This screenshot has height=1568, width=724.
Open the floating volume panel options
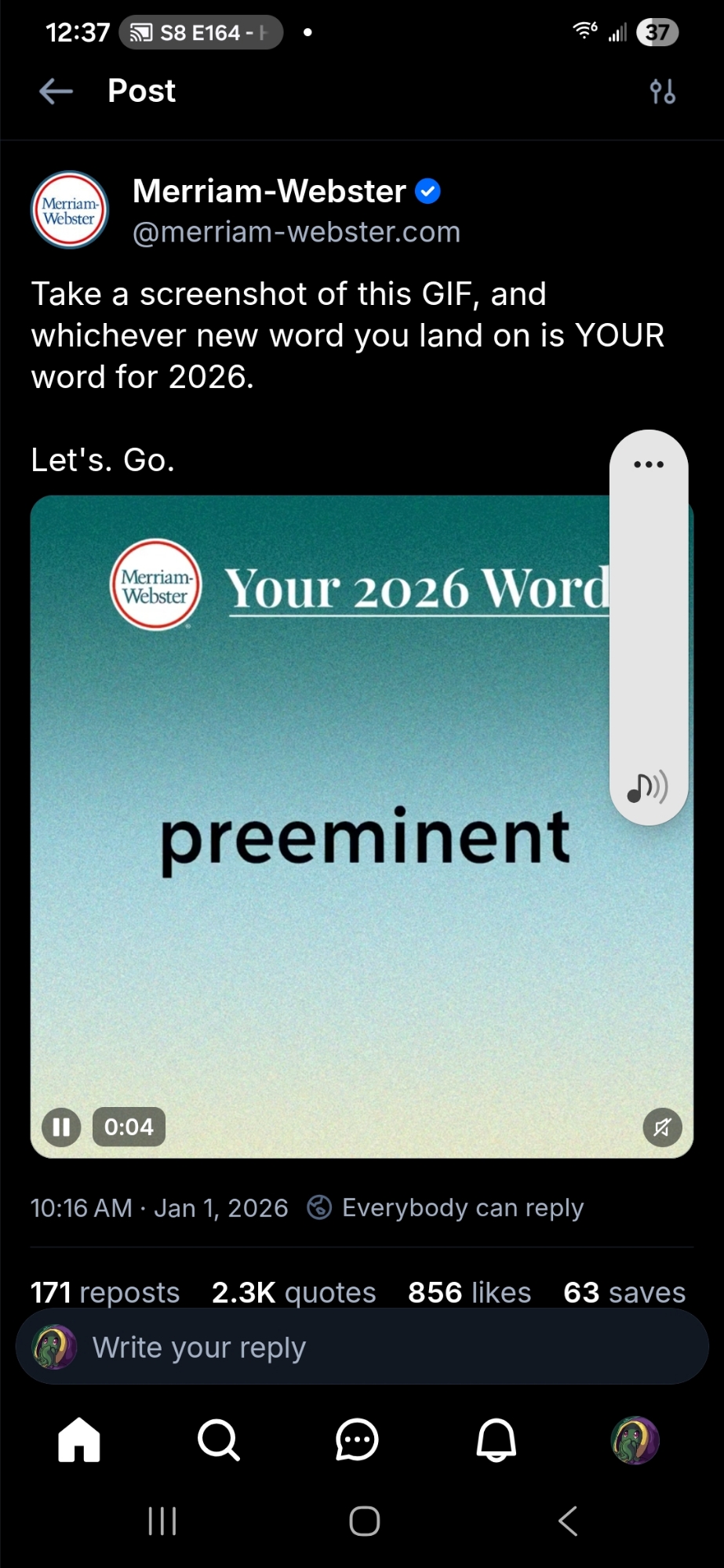tap(649, 464)
